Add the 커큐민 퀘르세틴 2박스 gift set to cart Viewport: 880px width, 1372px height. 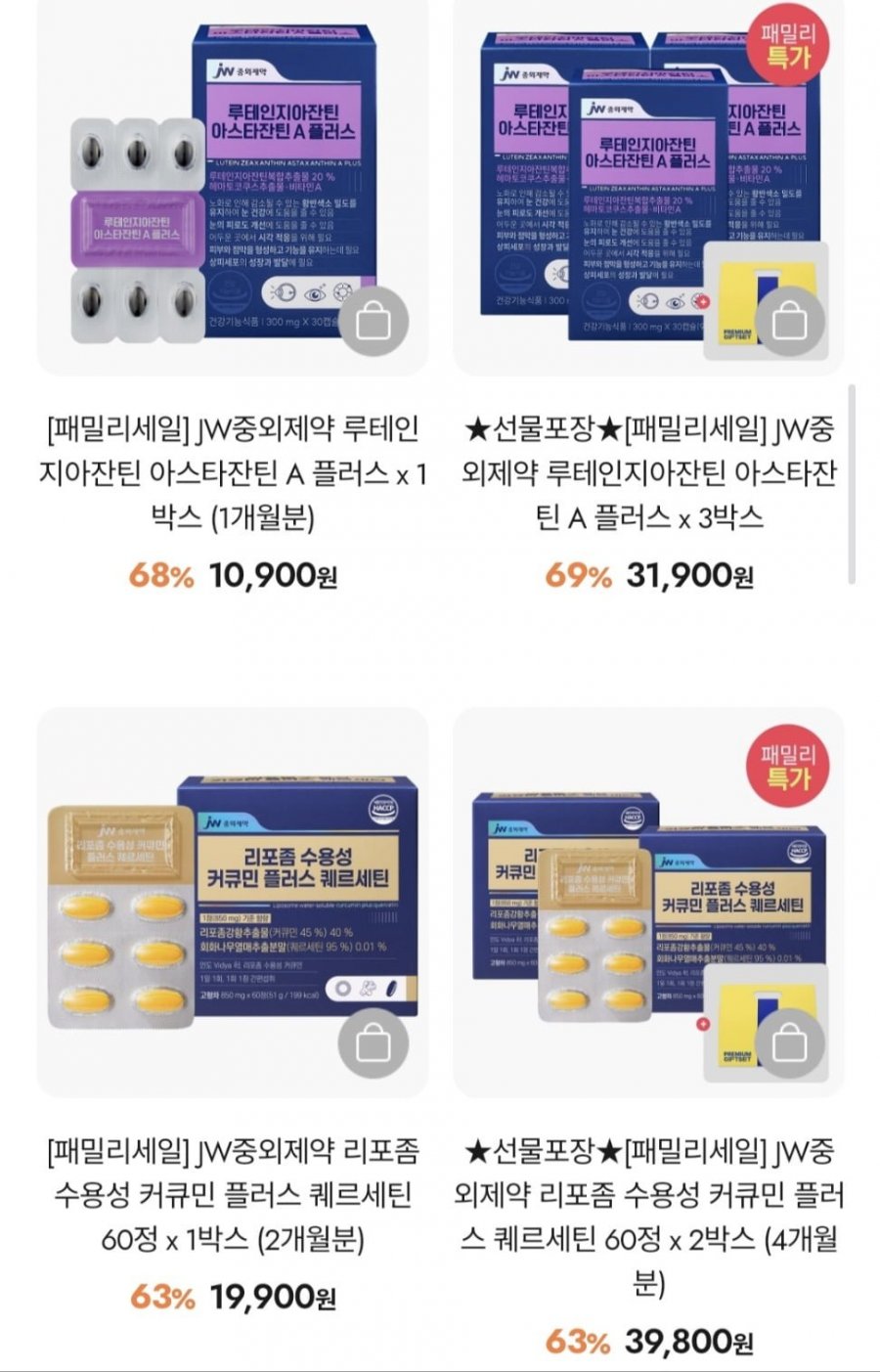[x=790, y=1043]
